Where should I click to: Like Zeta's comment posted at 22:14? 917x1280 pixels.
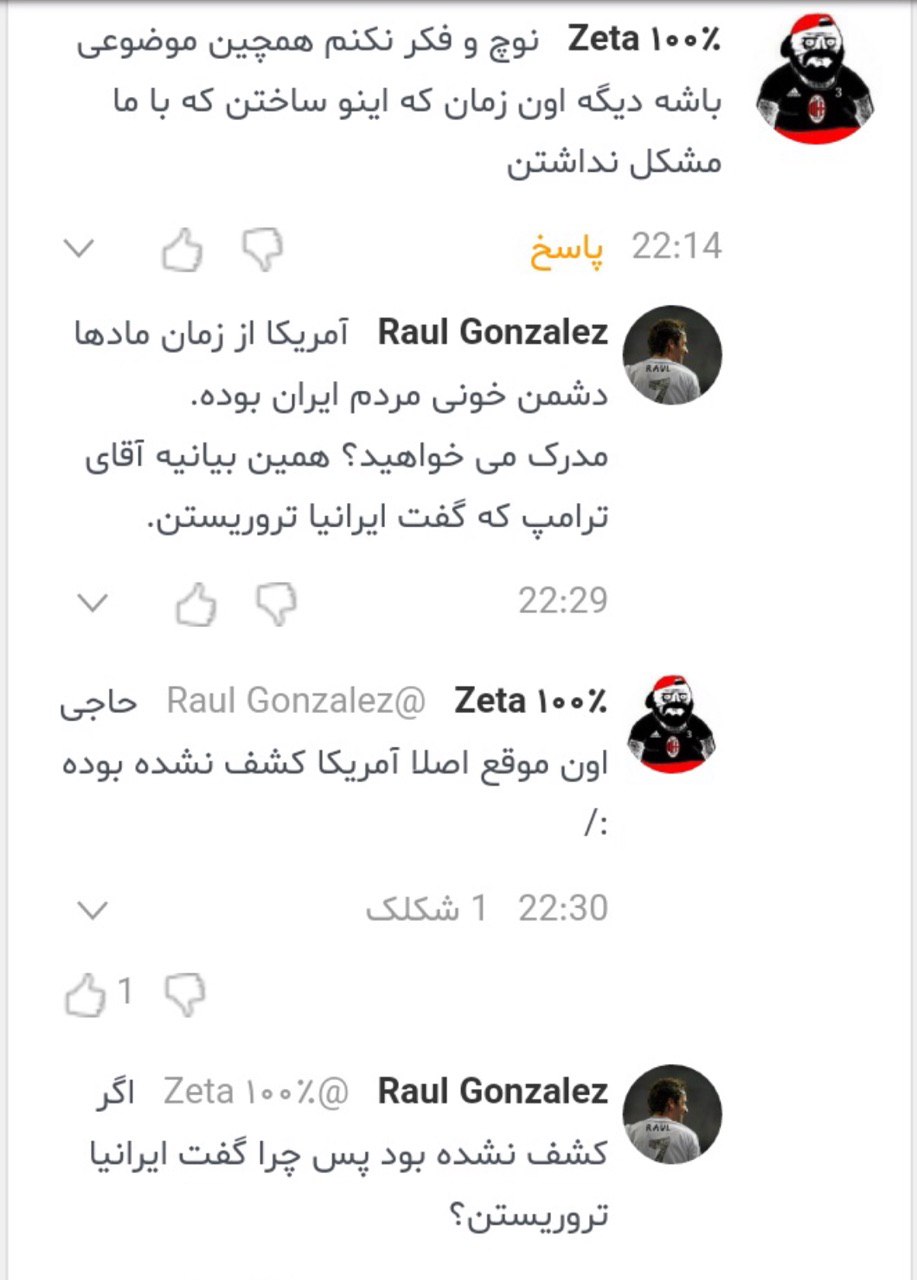click(184, 249)
